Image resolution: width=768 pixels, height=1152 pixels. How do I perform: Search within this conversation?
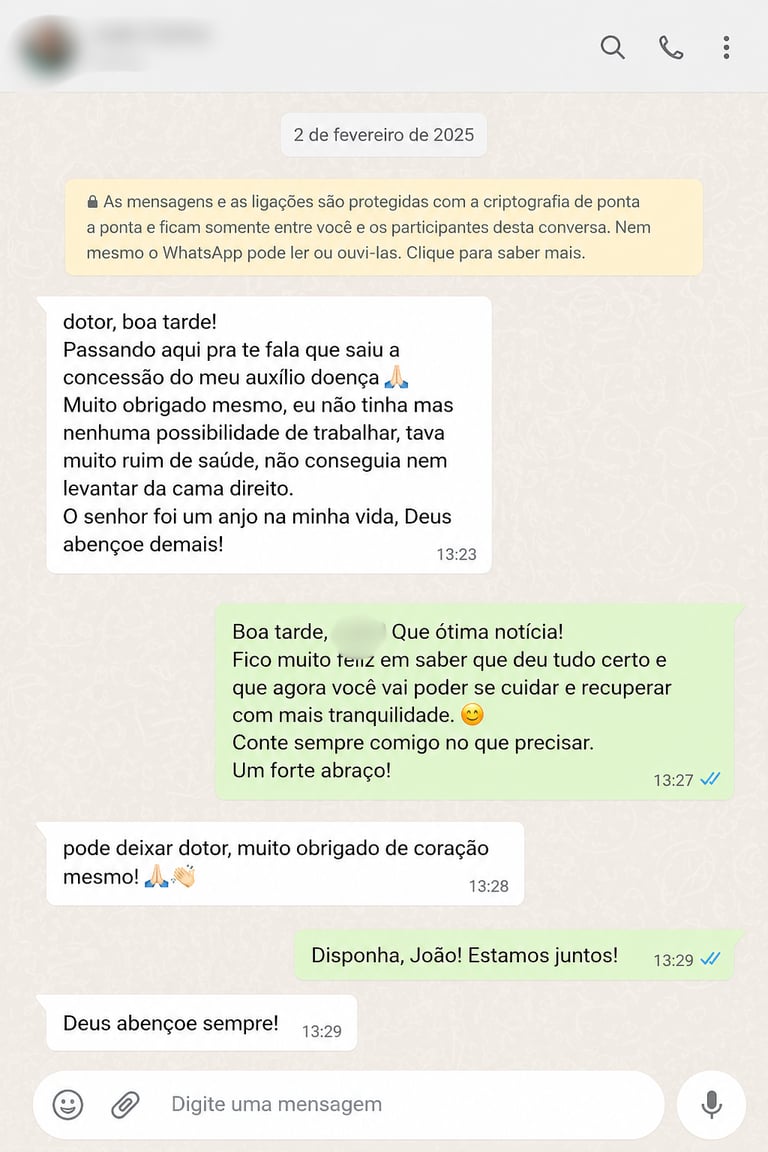pos(612,47)
